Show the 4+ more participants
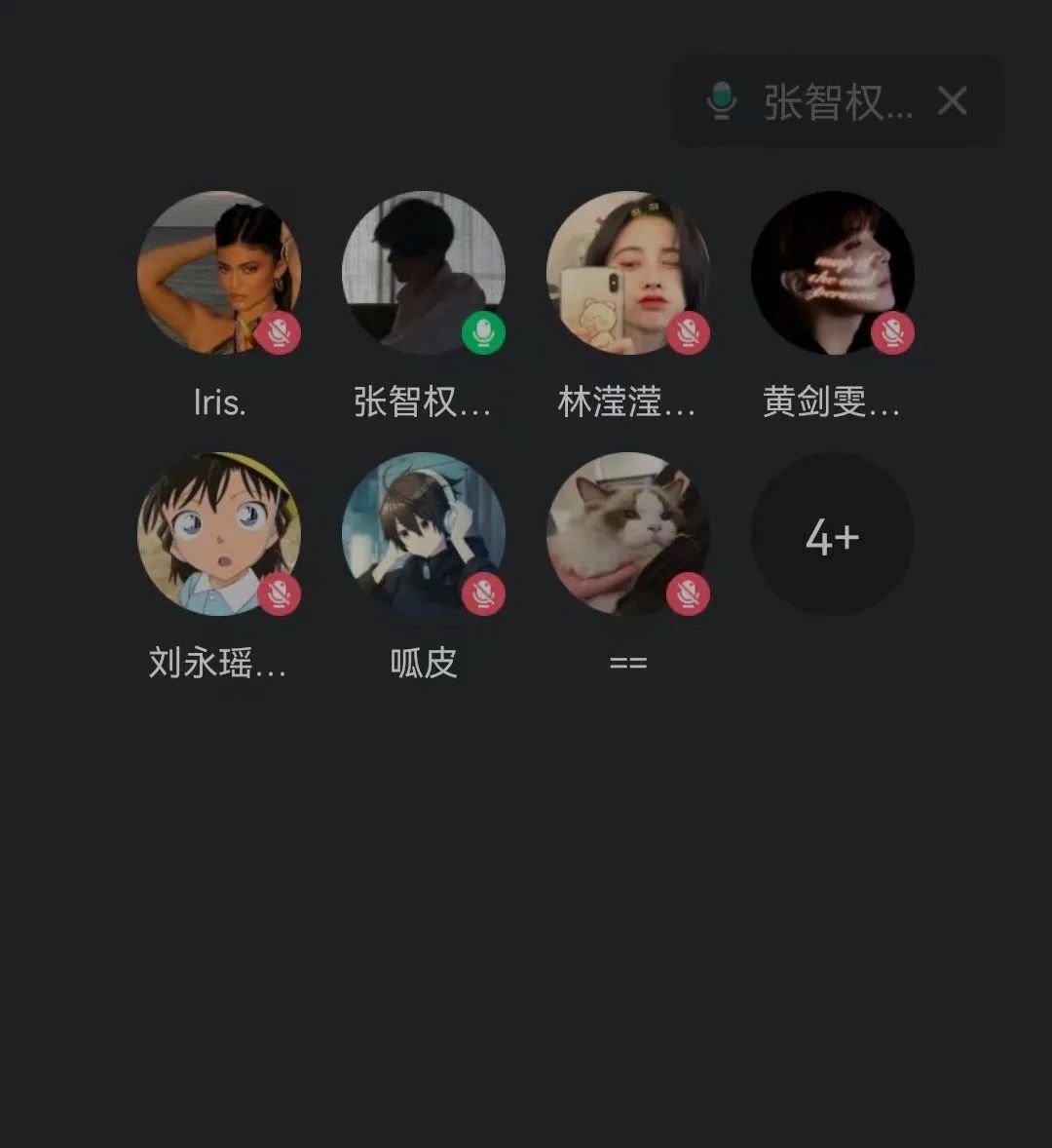 click(833, 534)
